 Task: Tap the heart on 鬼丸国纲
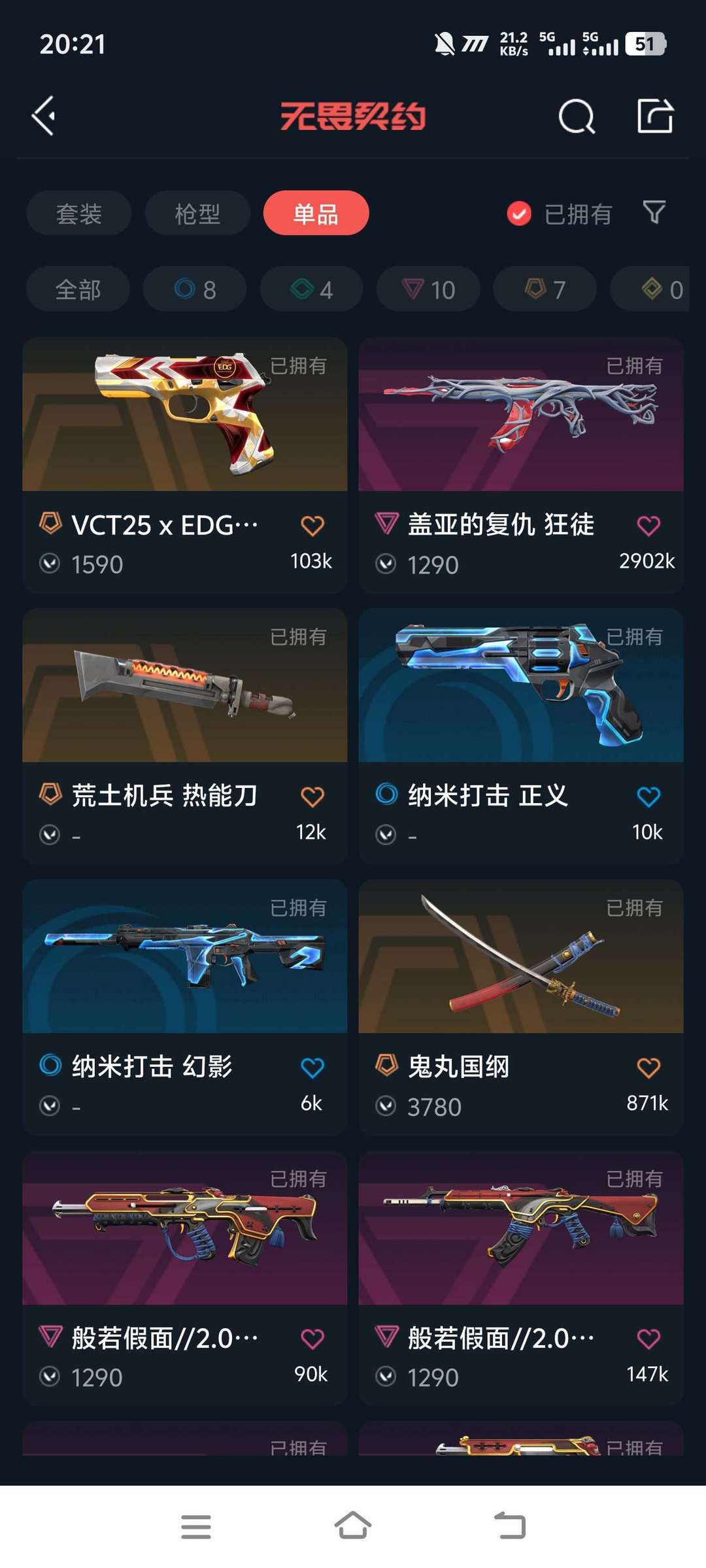click(648, 1066)
